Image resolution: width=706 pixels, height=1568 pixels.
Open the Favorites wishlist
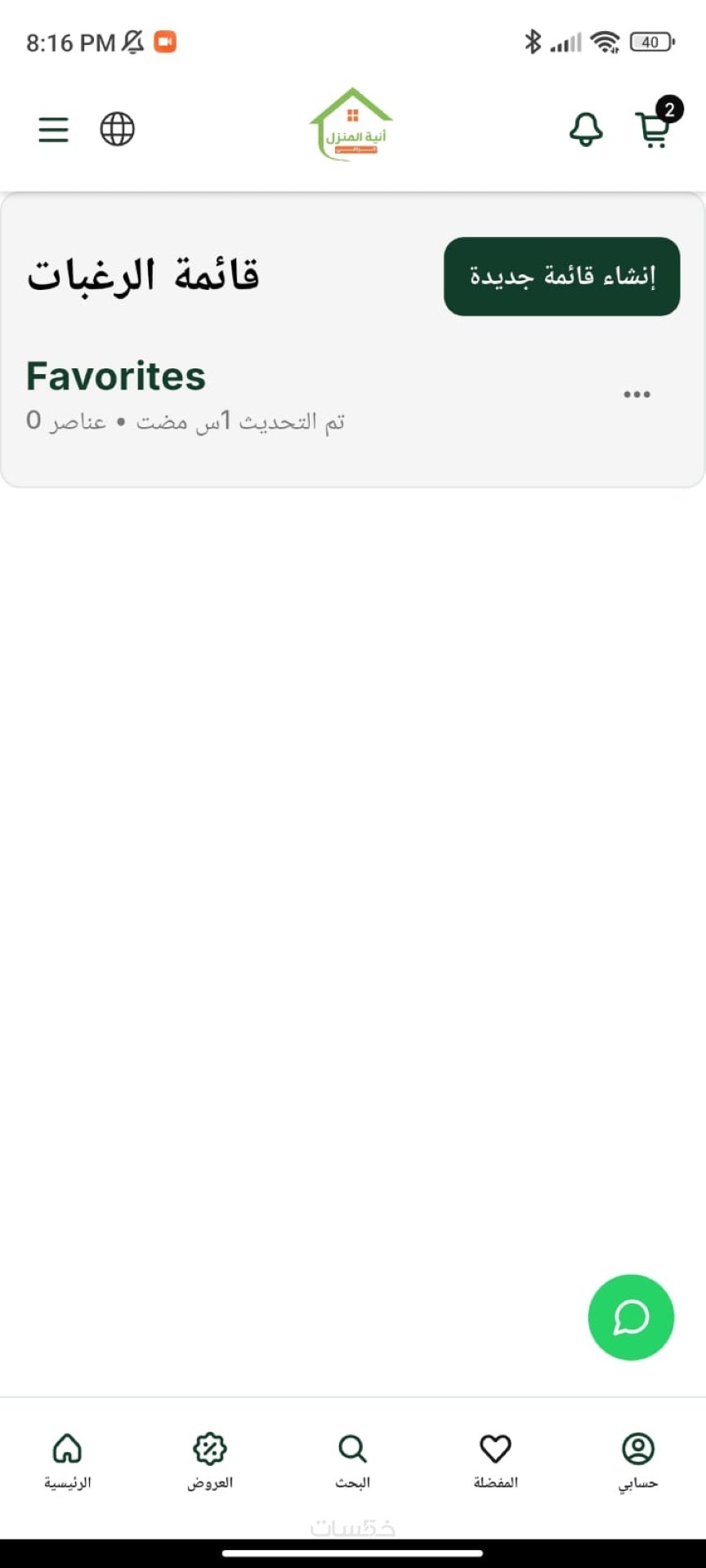[x=115, y=376]
